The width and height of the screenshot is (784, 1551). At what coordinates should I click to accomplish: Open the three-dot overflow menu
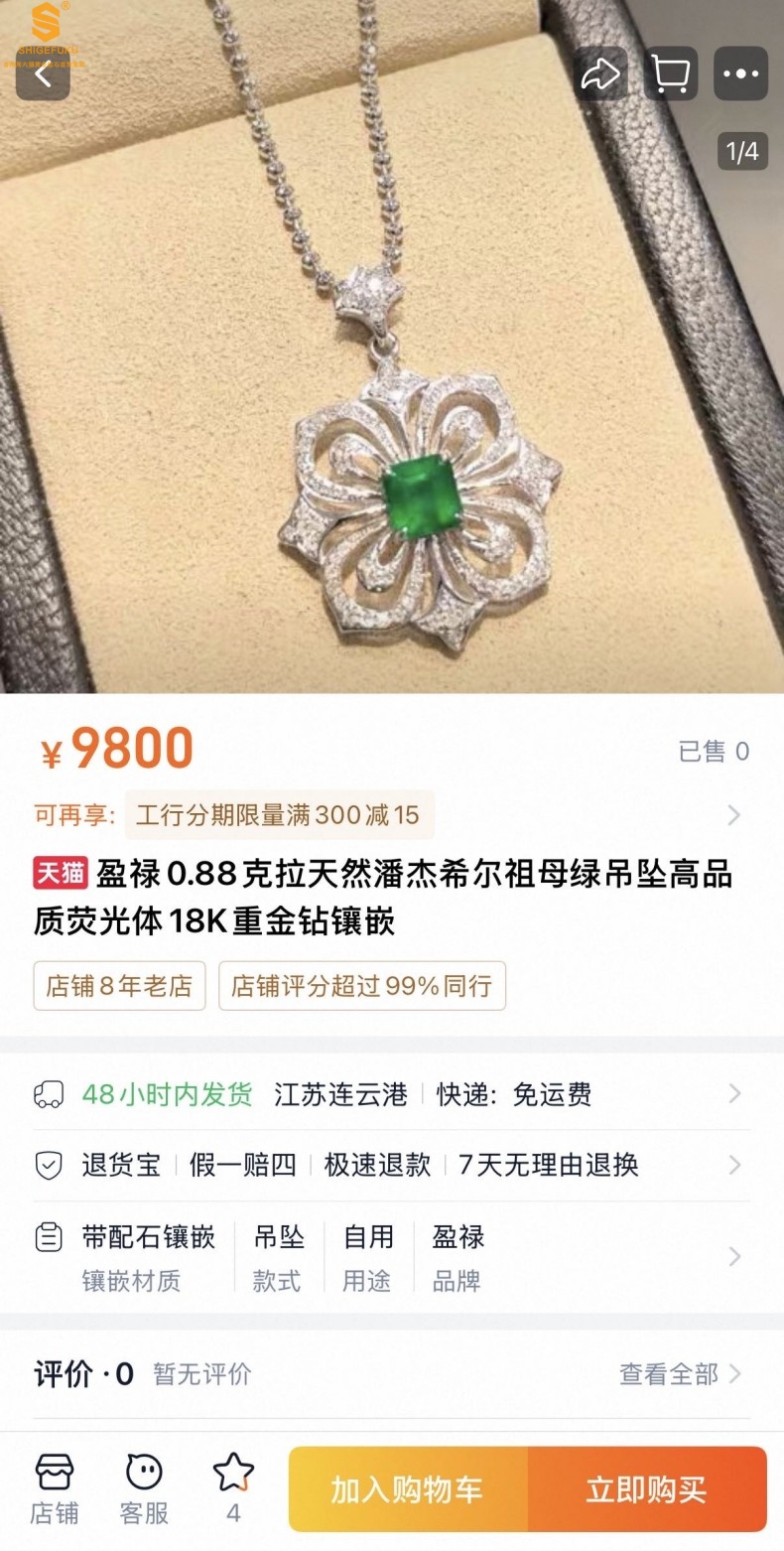740,73
